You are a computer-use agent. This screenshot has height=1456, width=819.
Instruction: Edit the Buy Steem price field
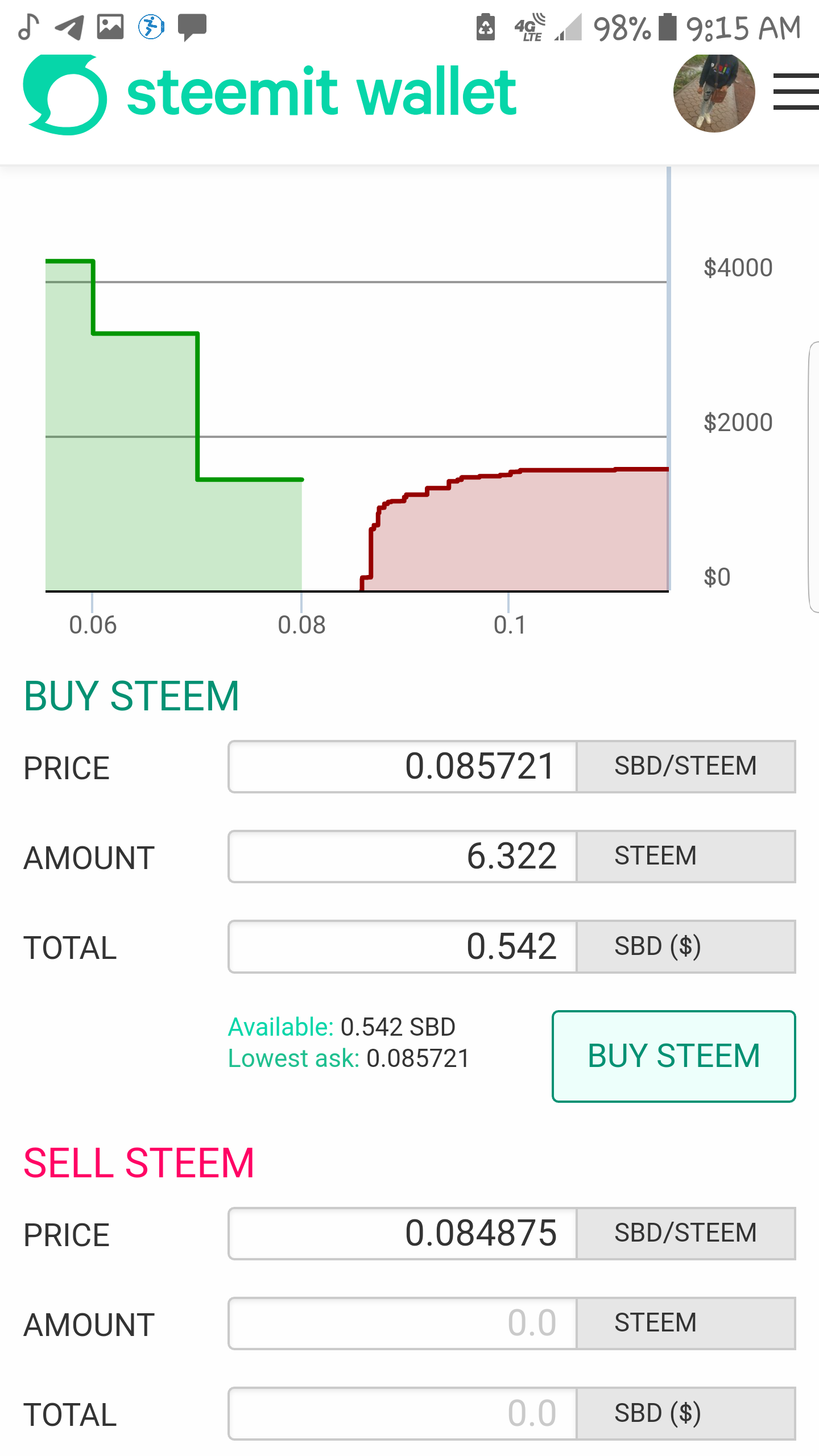[403, 766]
